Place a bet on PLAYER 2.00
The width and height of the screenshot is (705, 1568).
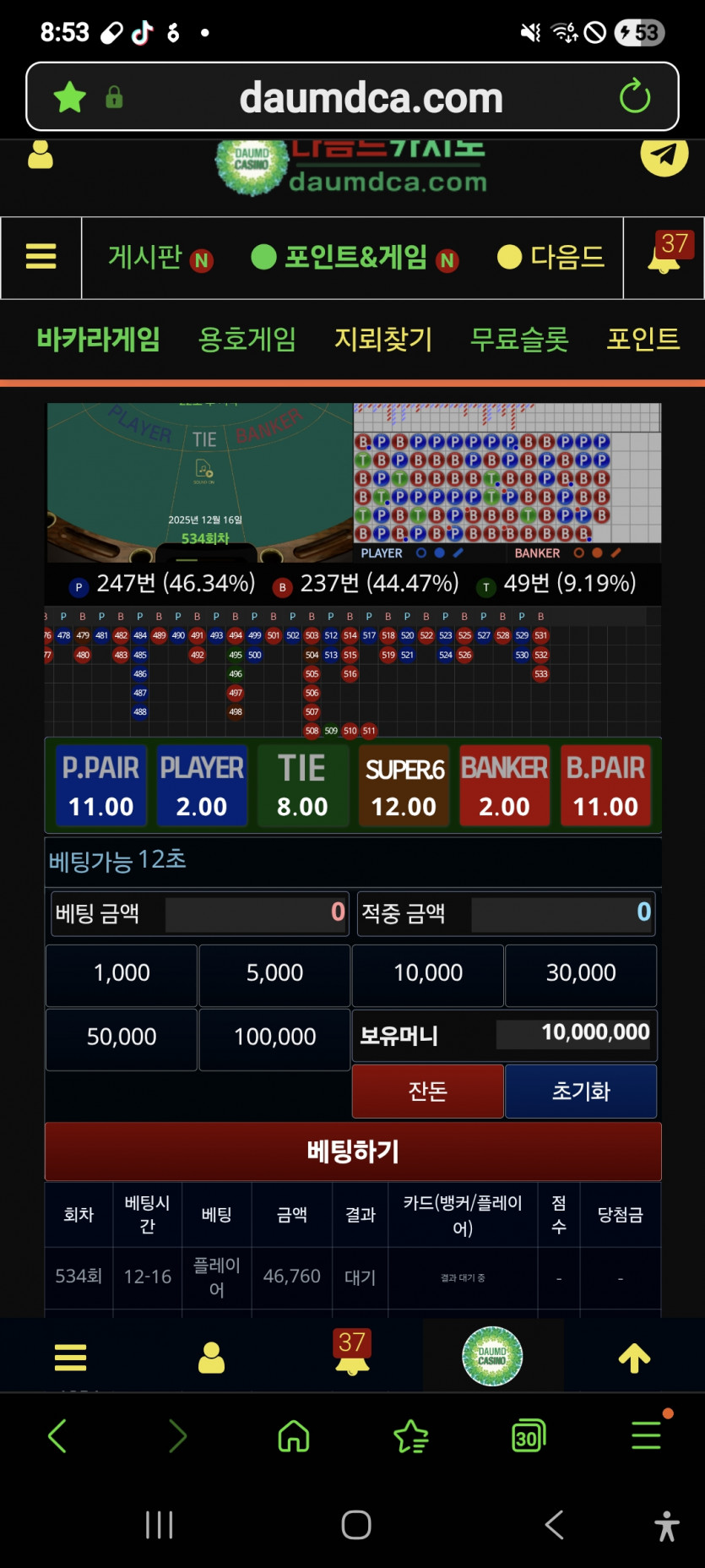(x=202, y=785)
